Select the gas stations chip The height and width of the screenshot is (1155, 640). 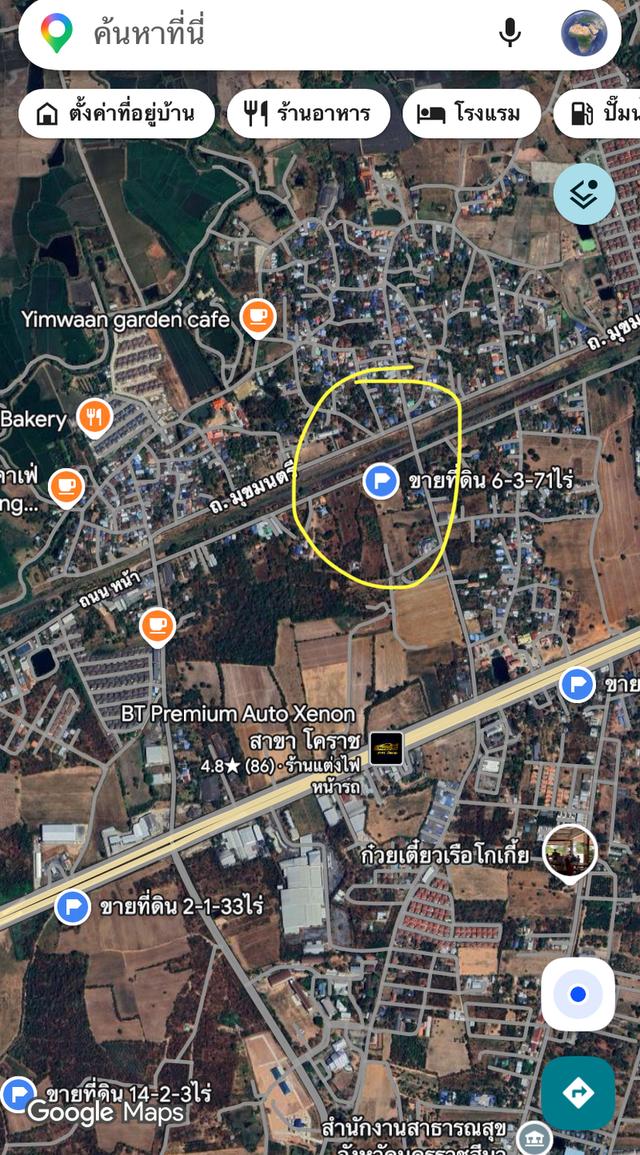[597, 113]
